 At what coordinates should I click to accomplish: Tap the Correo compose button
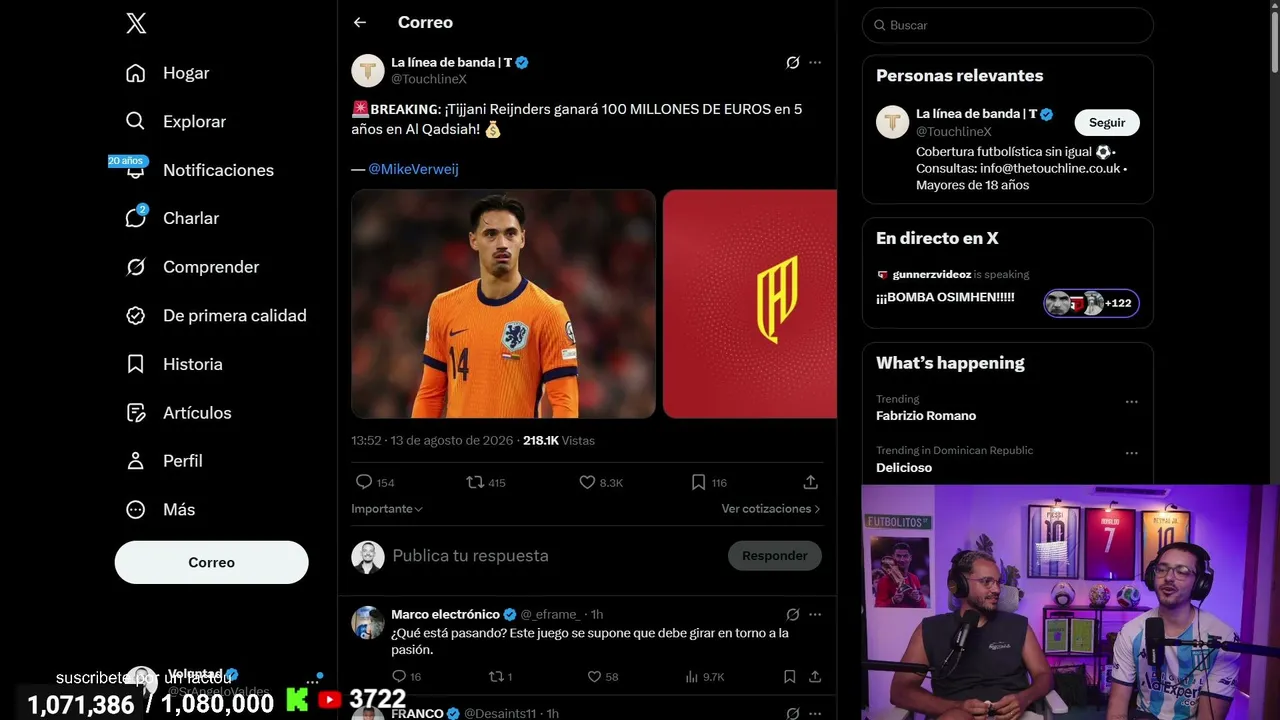tap(212, 562)
